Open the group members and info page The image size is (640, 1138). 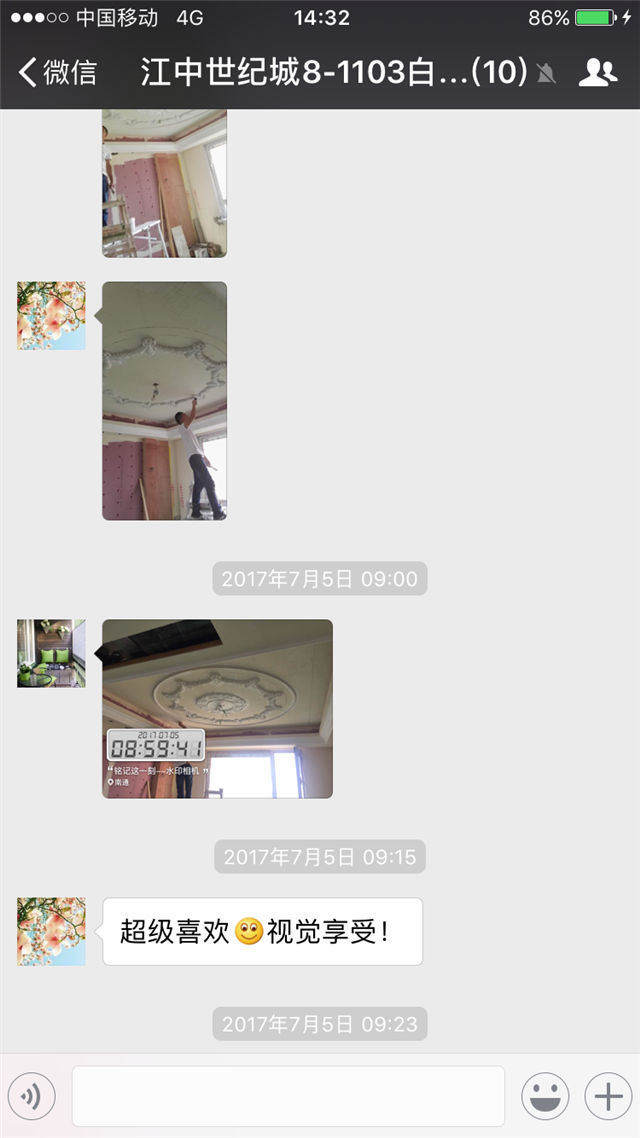[597, 72]
